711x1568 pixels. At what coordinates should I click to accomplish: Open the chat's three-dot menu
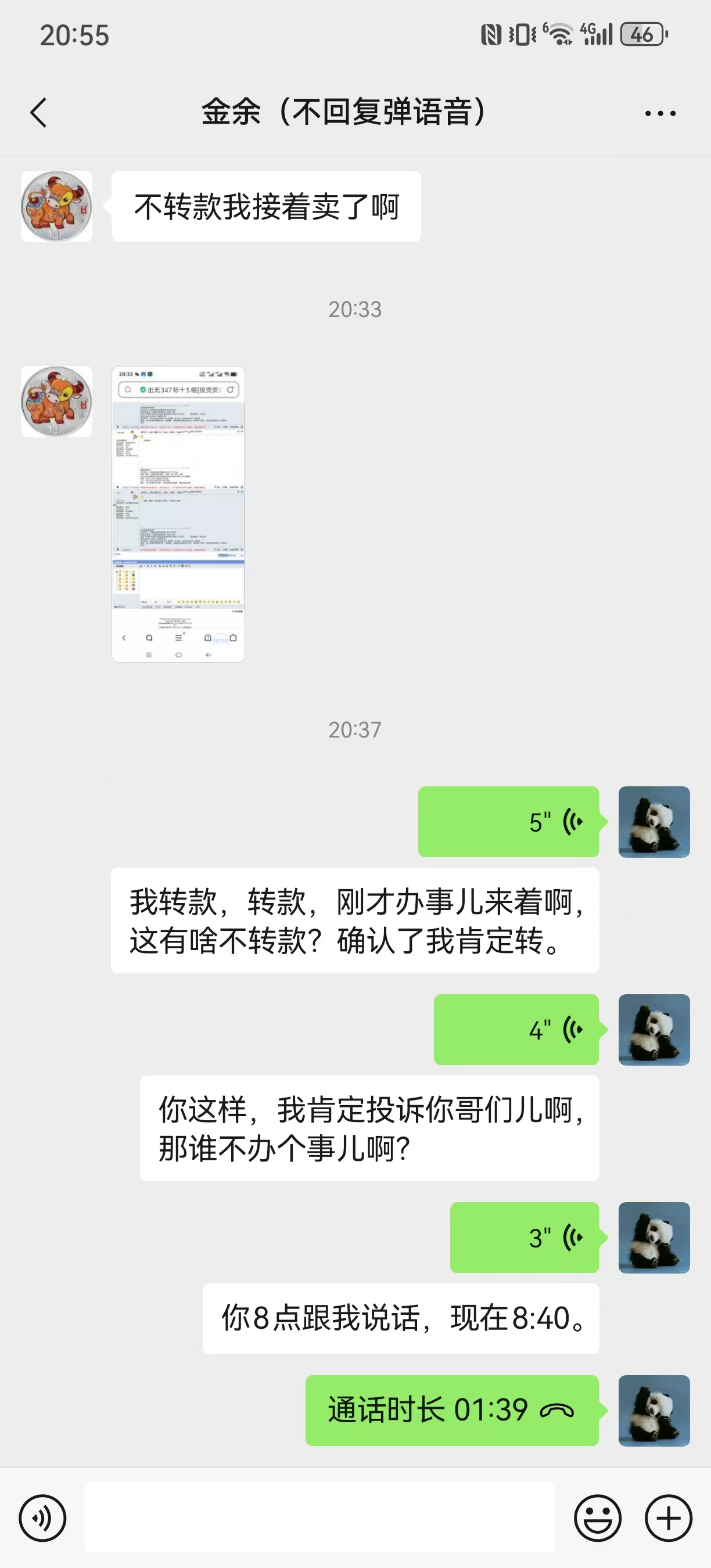click(660, 113)
